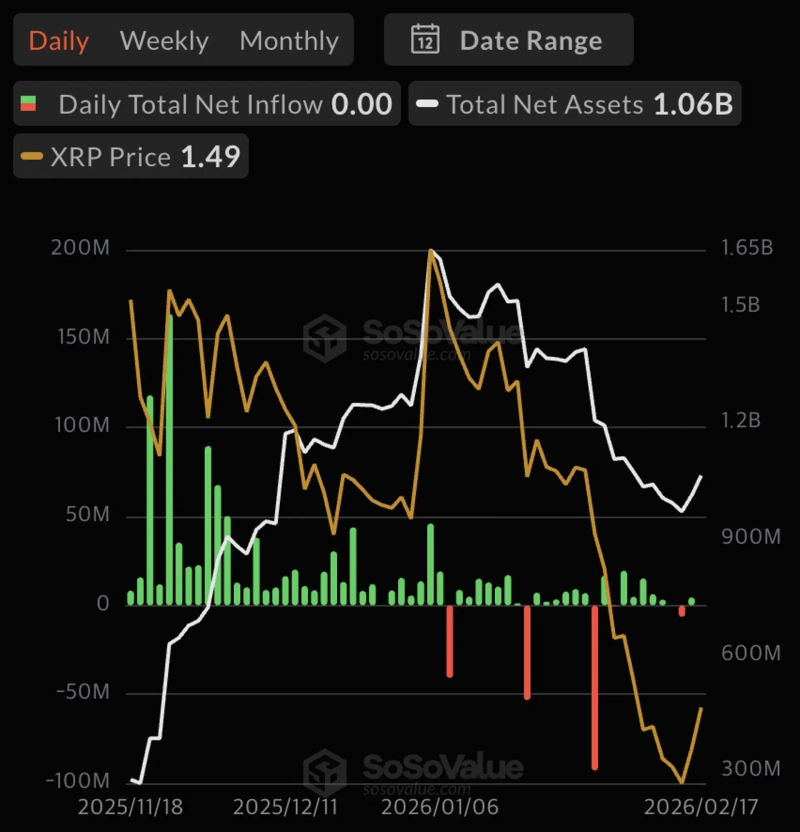Hide the XRP Price line

(130, 157)
